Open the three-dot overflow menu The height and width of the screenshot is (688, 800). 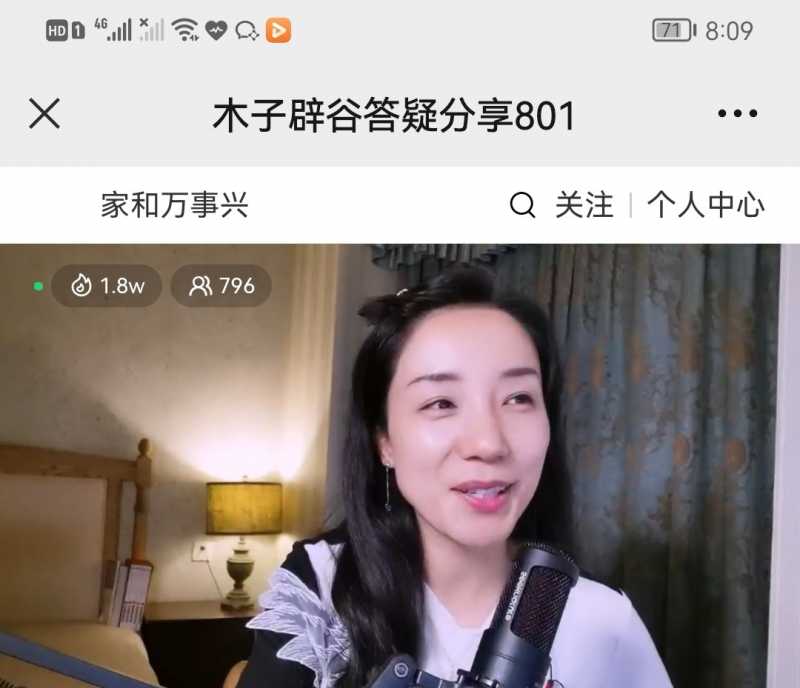pyautogui.click(x=737, y=114)
